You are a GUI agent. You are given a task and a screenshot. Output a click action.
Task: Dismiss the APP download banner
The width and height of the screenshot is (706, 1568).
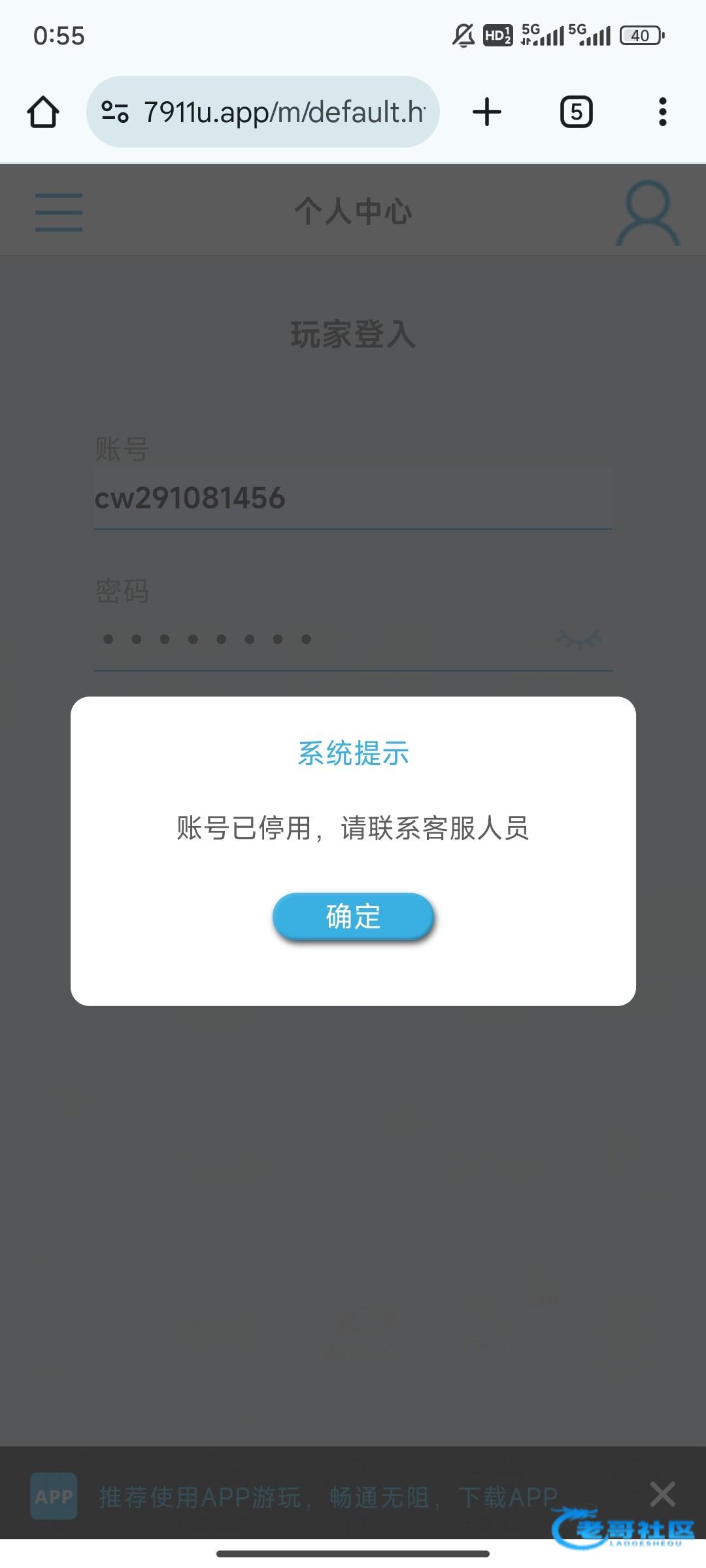[662, 1494]
